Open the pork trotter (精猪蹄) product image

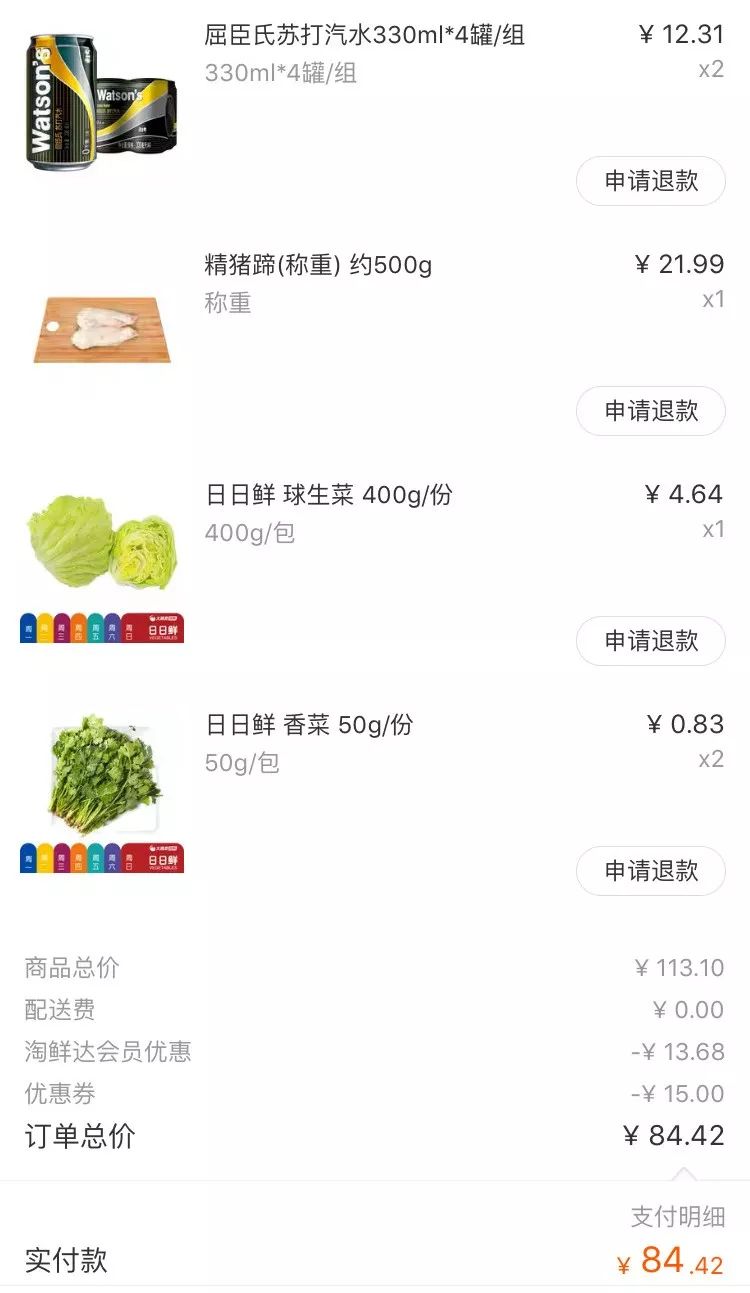(95, 325)
